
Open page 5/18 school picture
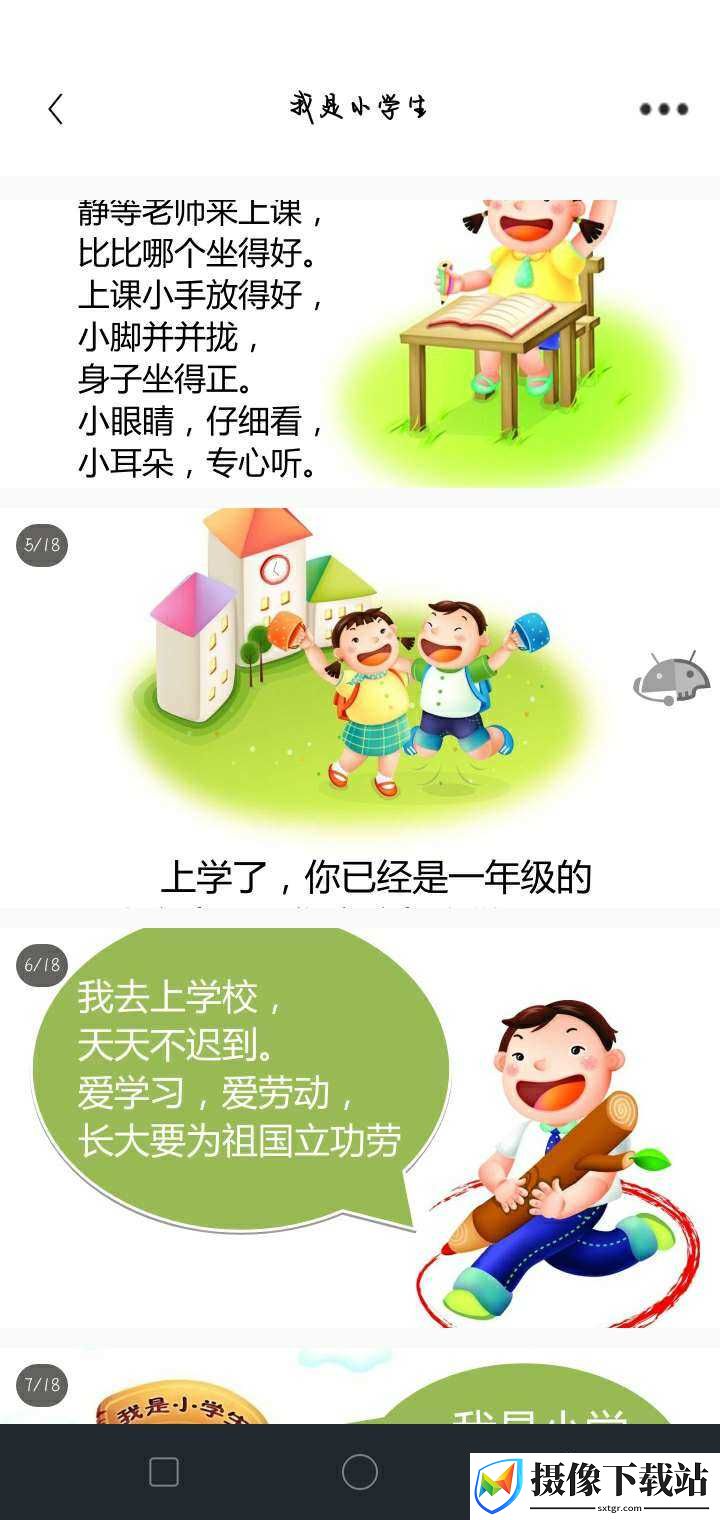point(360,707)
